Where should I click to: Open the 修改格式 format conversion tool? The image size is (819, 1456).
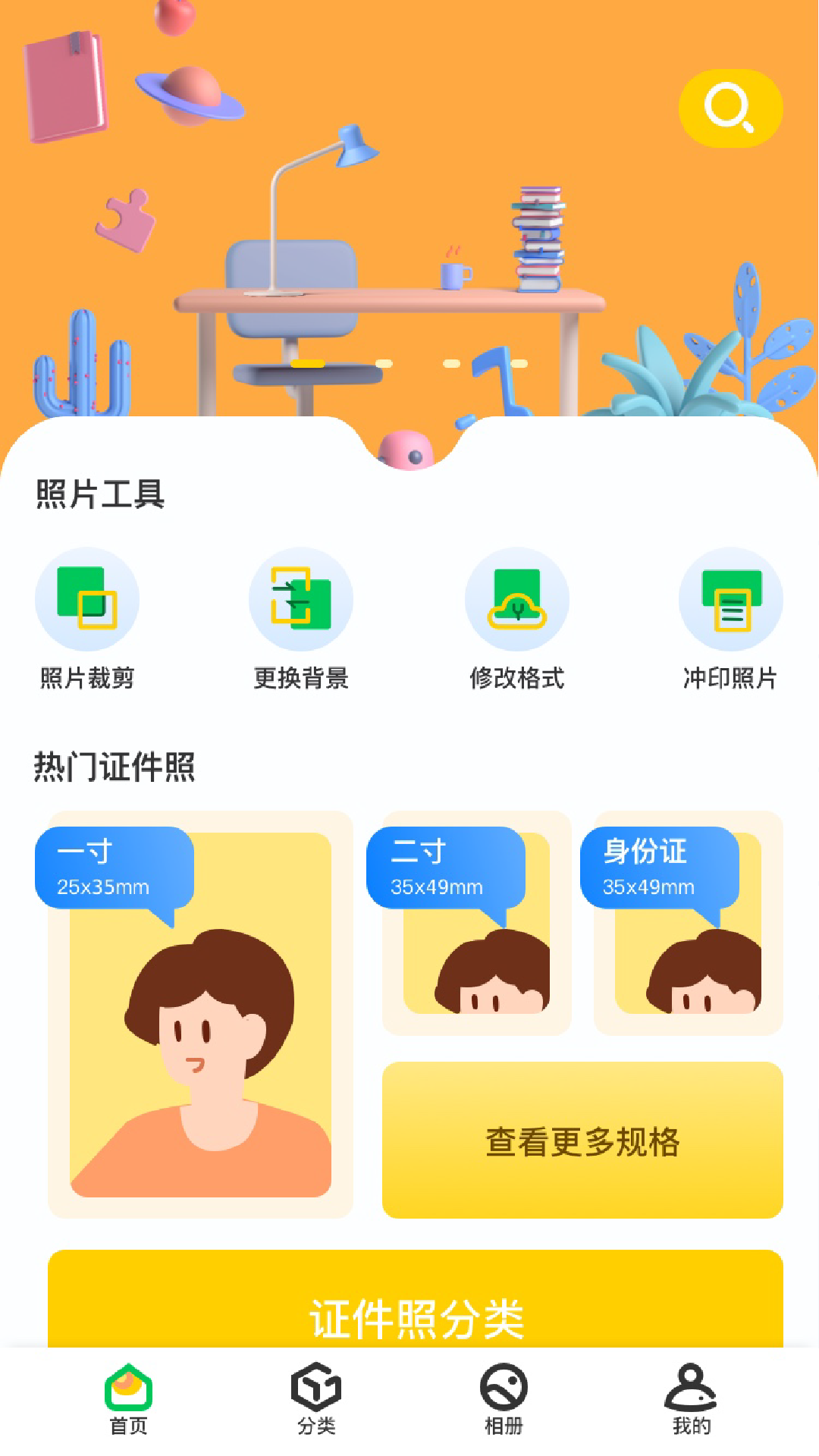point(516,618)
